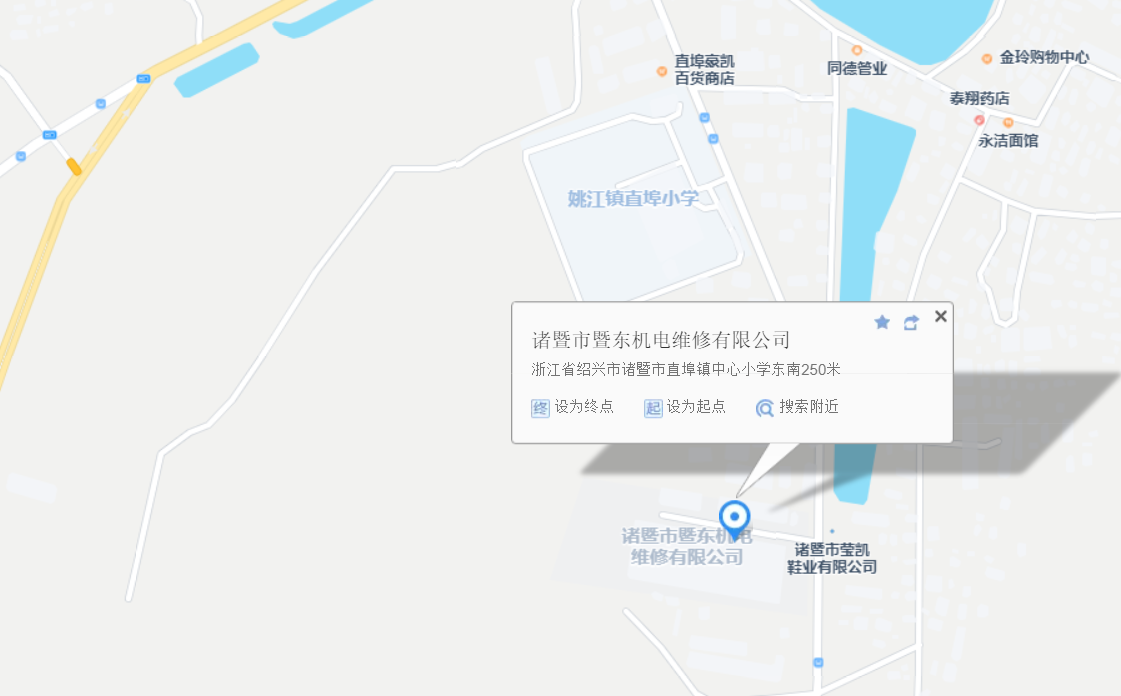Open 金玲购物中心 map point
Image resolution: width=1121 pixels, height=696 pixels.
pos(1043,58)
